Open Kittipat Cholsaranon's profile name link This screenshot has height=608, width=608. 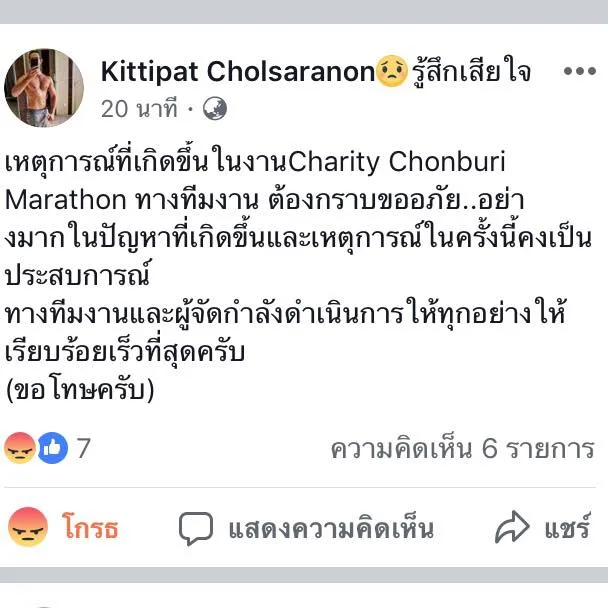[x=236, y=71]
